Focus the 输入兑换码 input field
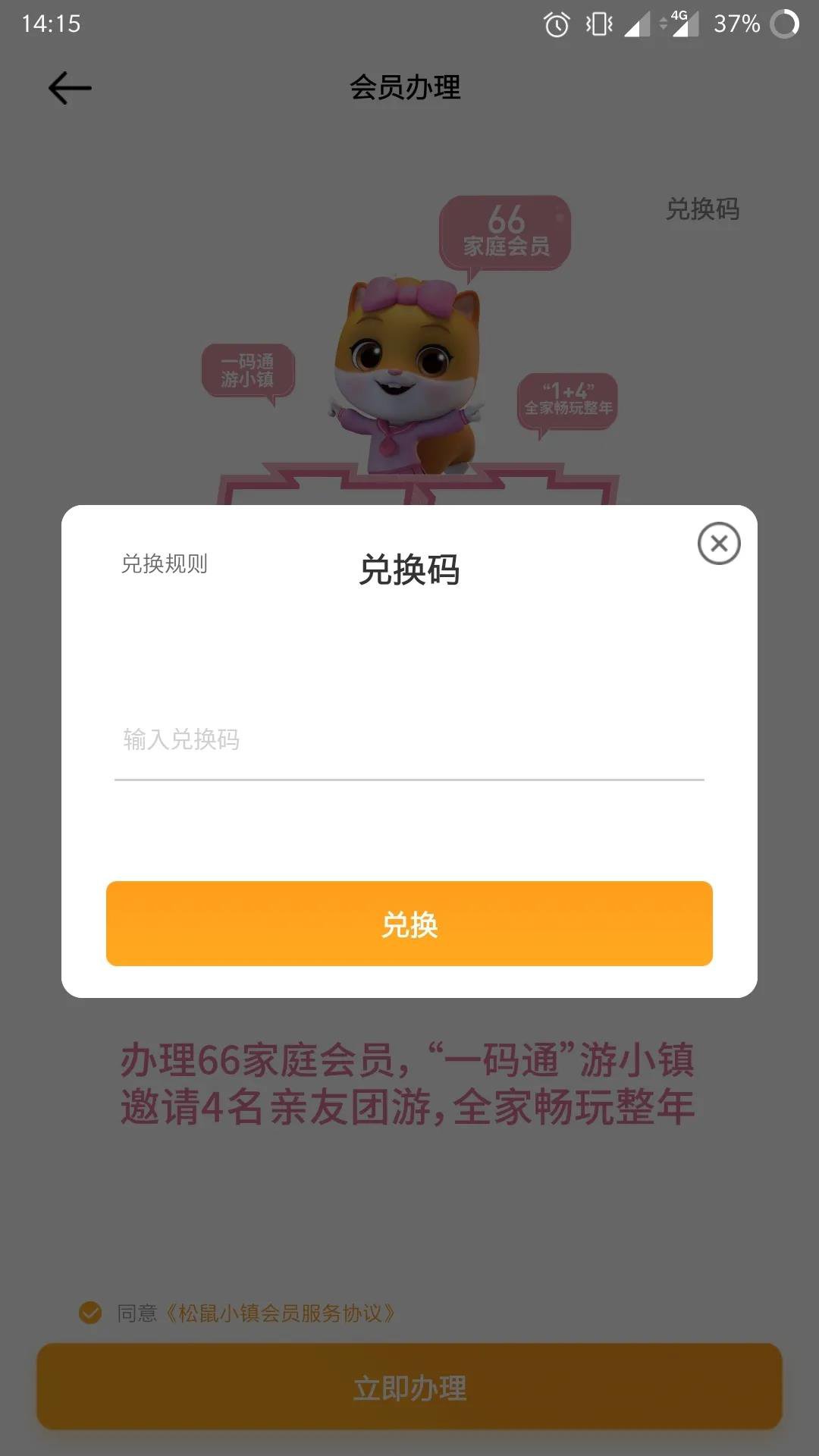The image size is (819, 1456). coord(409,739)
